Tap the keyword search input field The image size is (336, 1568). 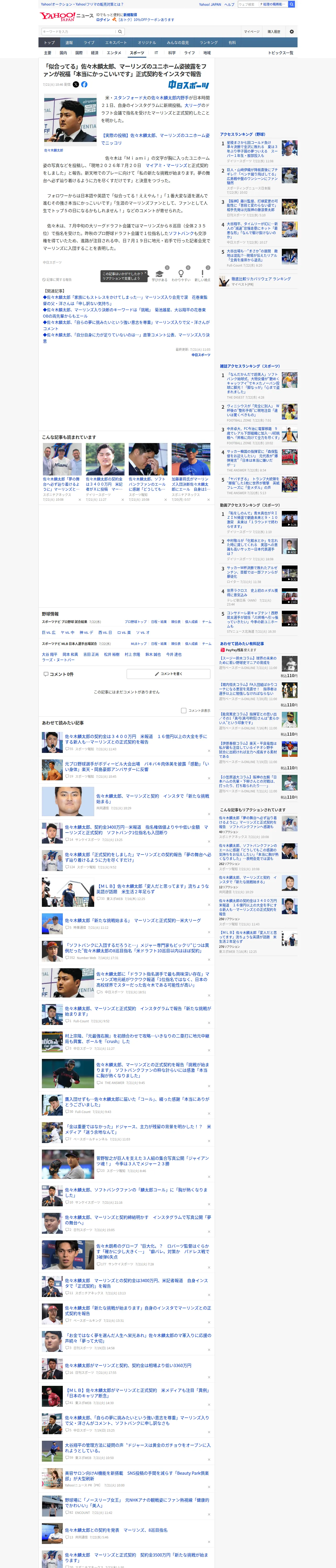79,32
